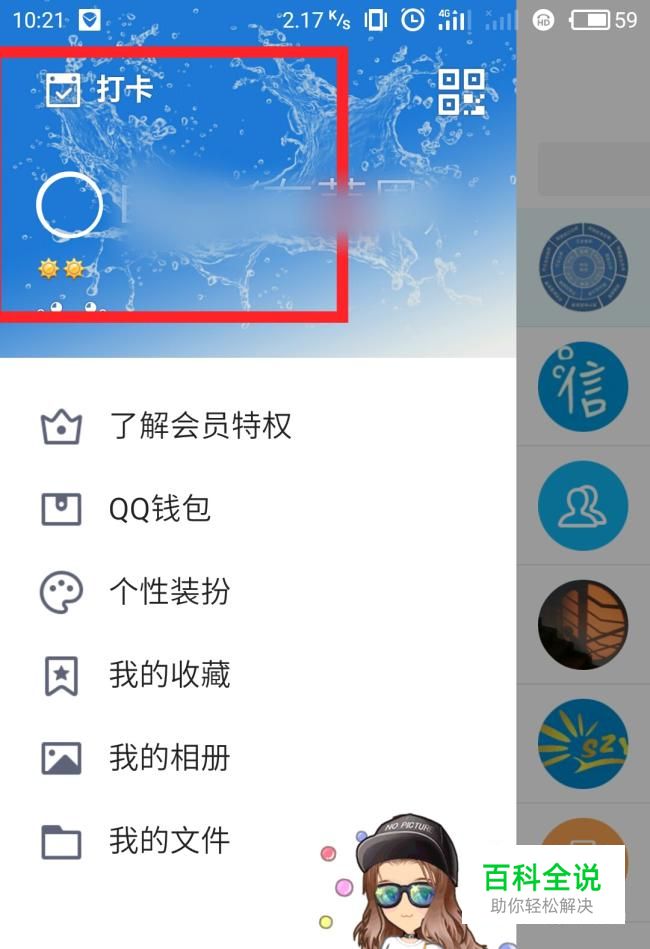
Task: Tap 打卡 check-in button
Action: click(x=100, y=89)
